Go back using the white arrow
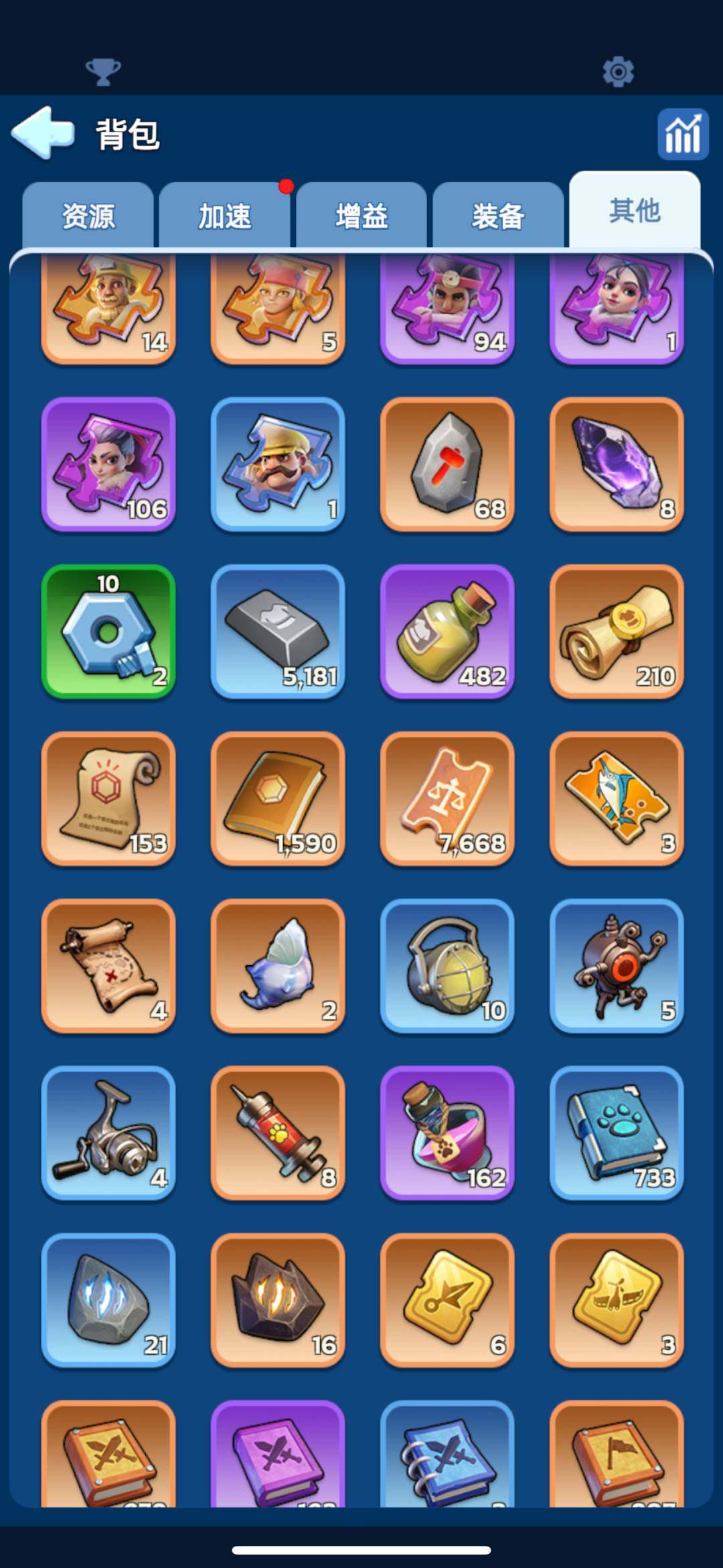The height and width of the screenshot is (1568, 723). [x=43, y=133]
